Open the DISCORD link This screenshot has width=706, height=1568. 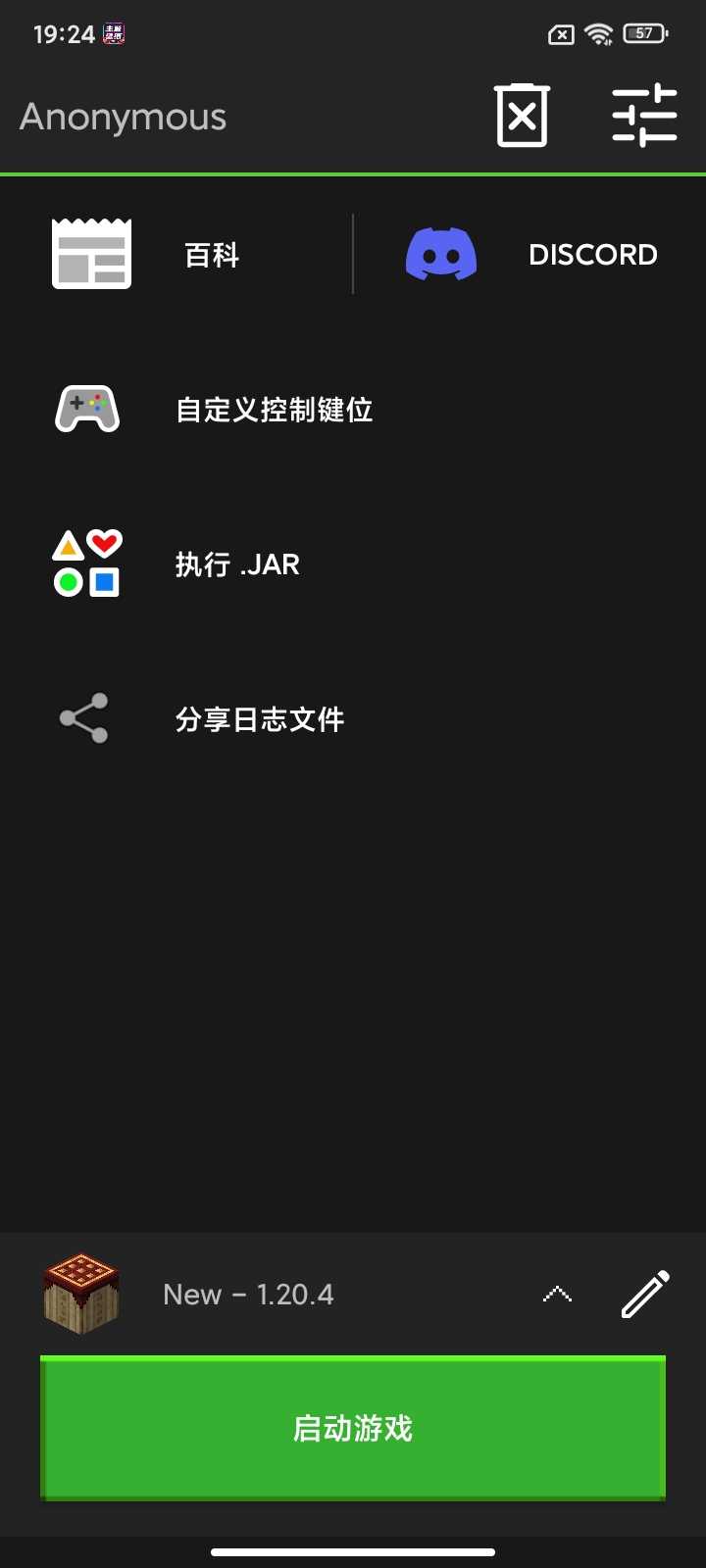click(x=530, y=255)
